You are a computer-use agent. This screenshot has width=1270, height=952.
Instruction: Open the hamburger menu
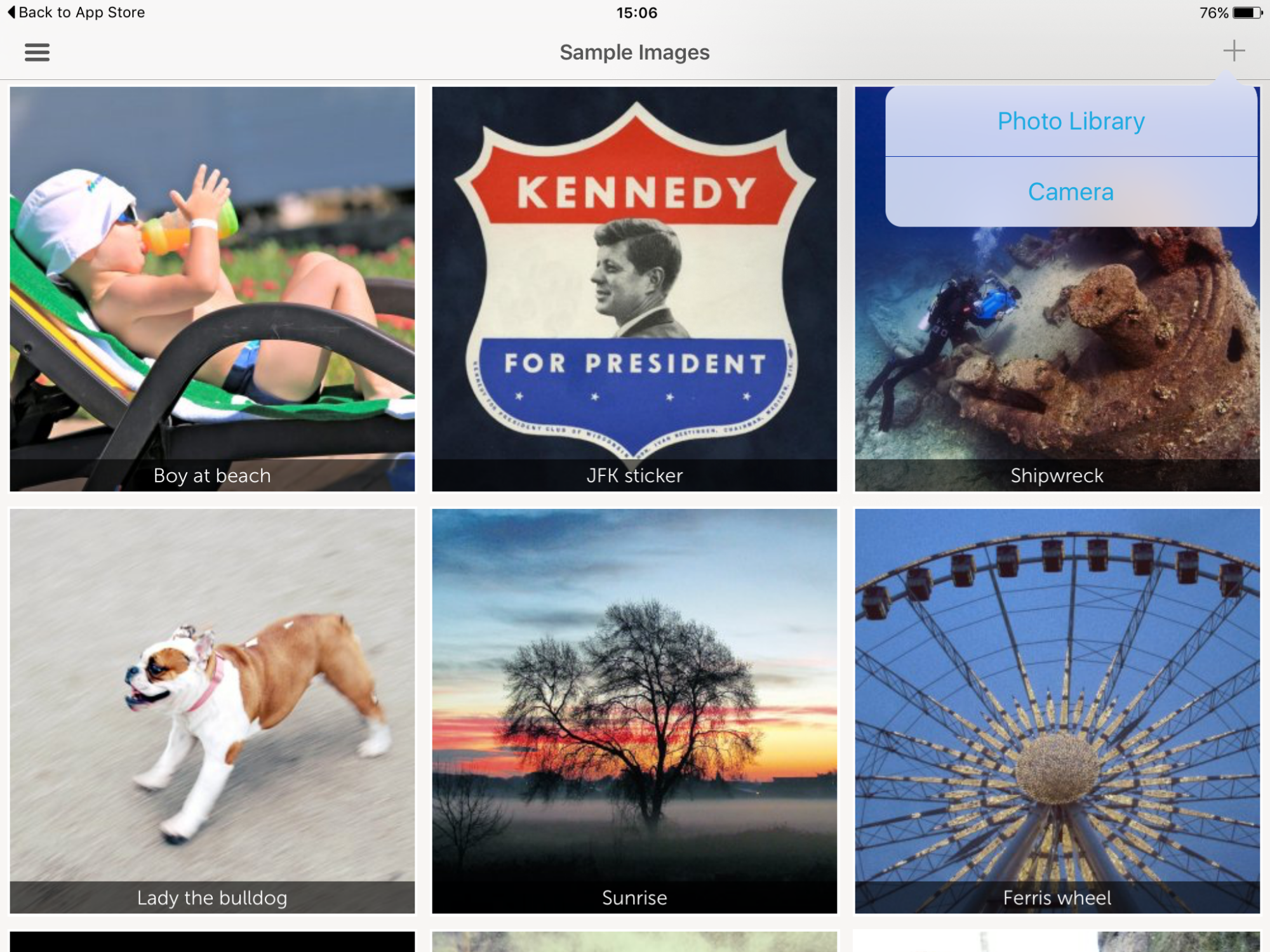click(37, 52)
